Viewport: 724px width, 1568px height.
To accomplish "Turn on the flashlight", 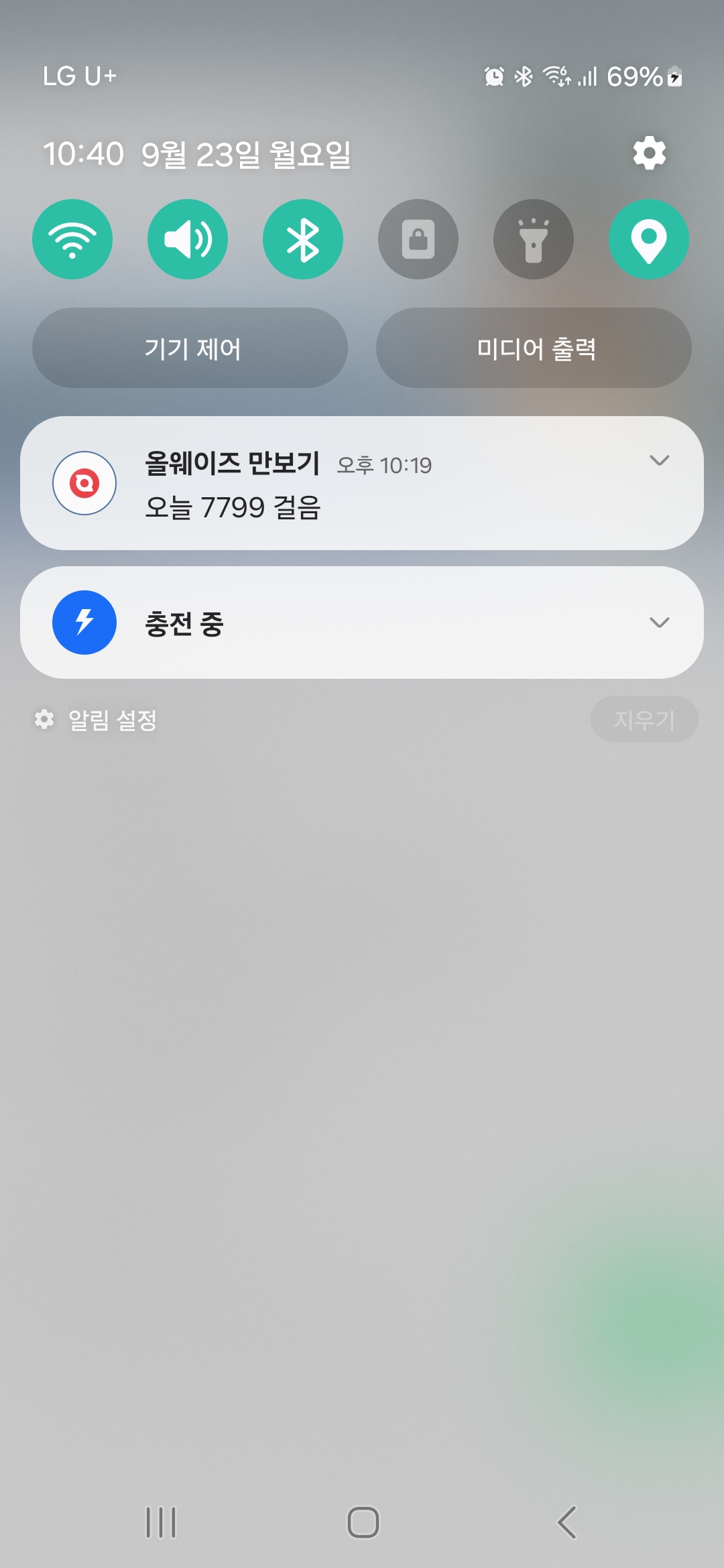I will (x=534, y=239).
